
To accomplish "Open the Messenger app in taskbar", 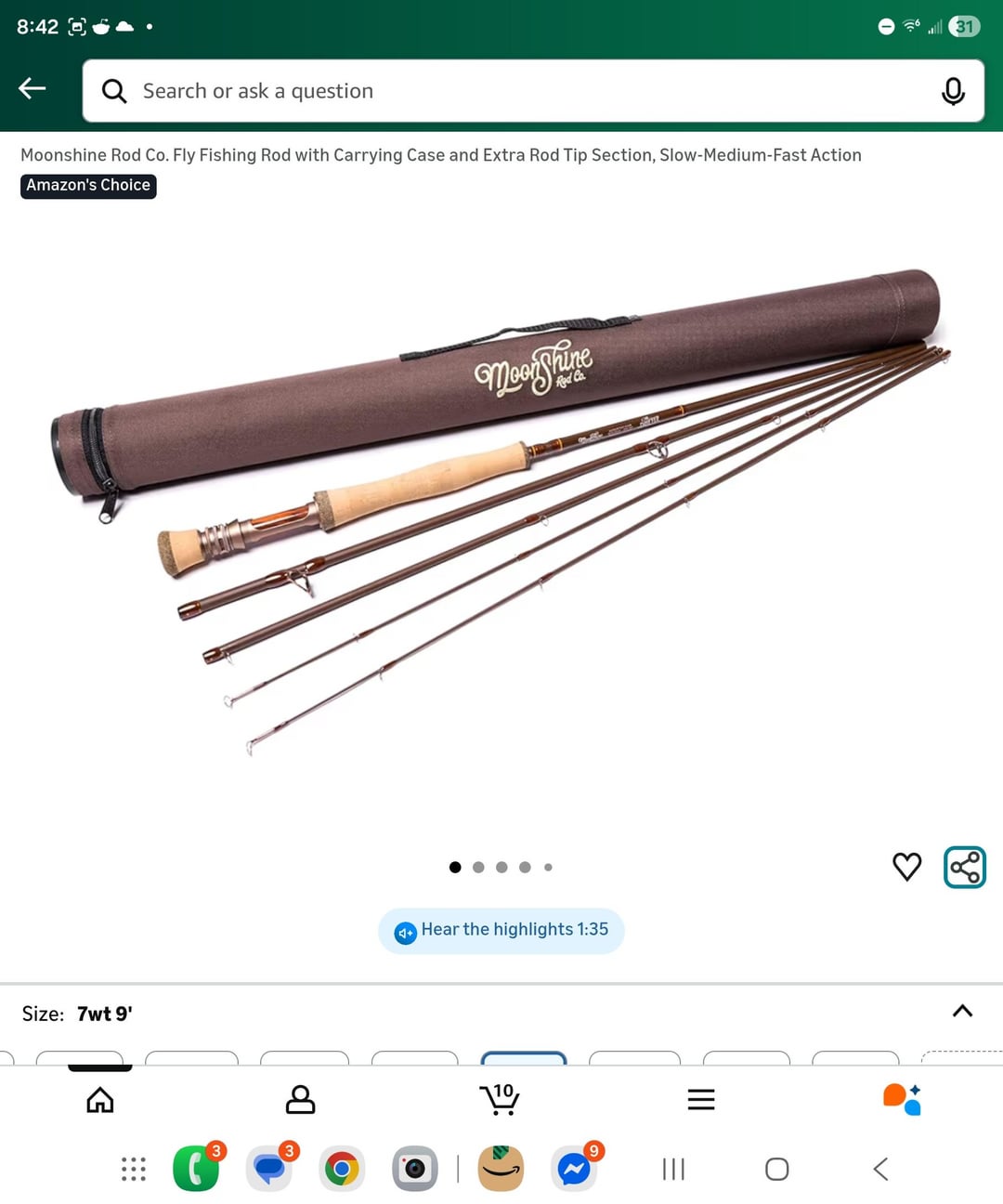I will 574,1169.
